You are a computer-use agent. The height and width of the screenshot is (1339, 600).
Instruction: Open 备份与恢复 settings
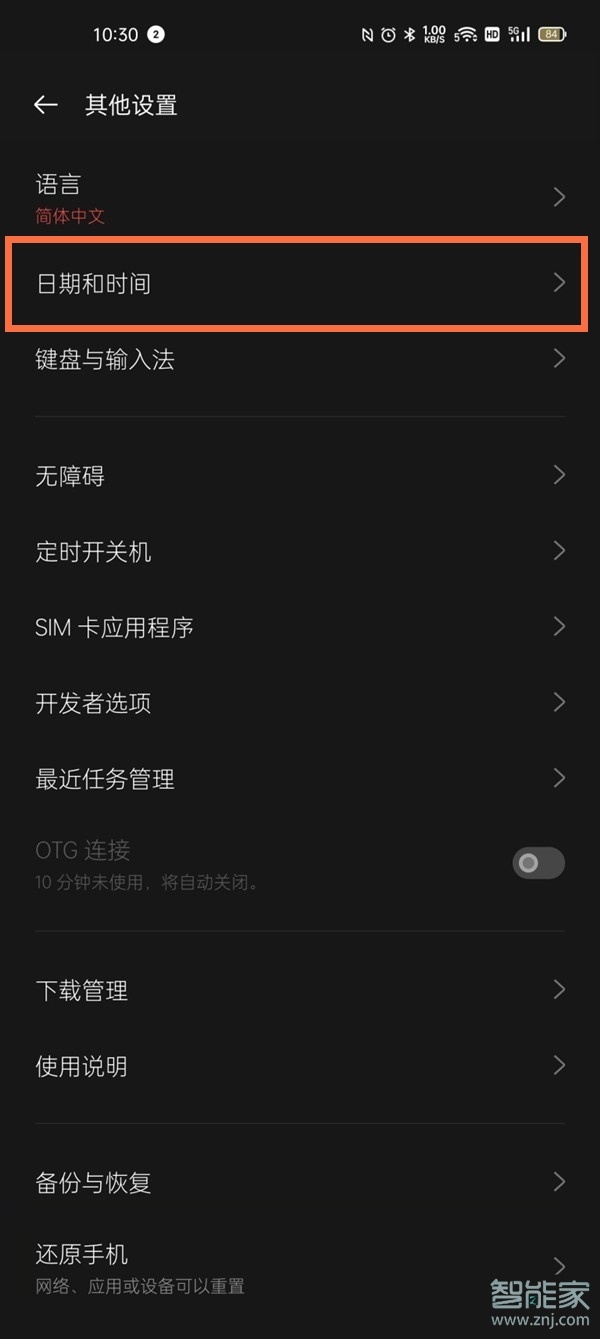[300, 1183]
